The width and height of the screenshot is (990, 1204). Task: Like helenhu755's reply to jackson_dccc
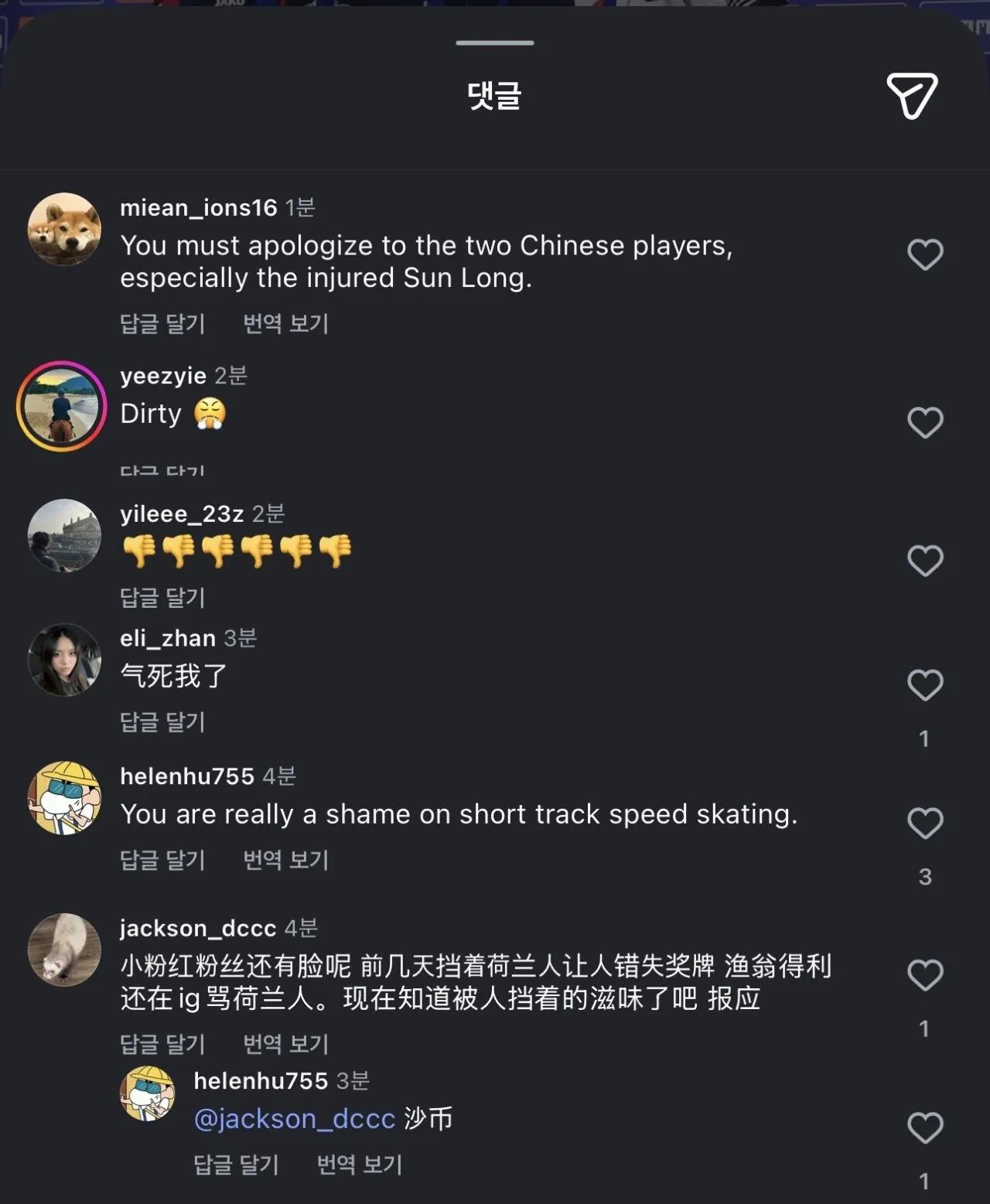[925, 1127]
